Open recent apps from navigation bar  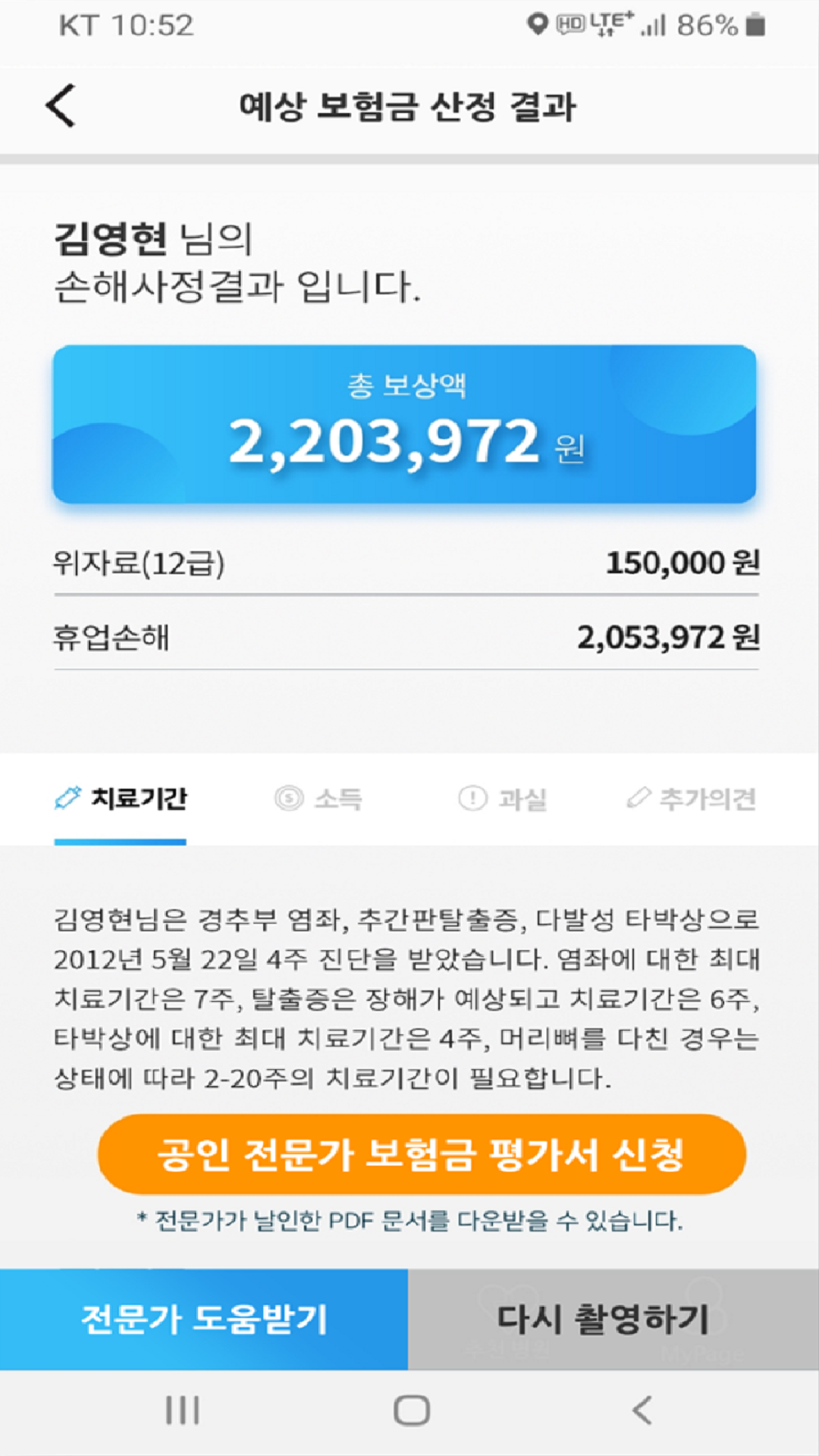183,1410
